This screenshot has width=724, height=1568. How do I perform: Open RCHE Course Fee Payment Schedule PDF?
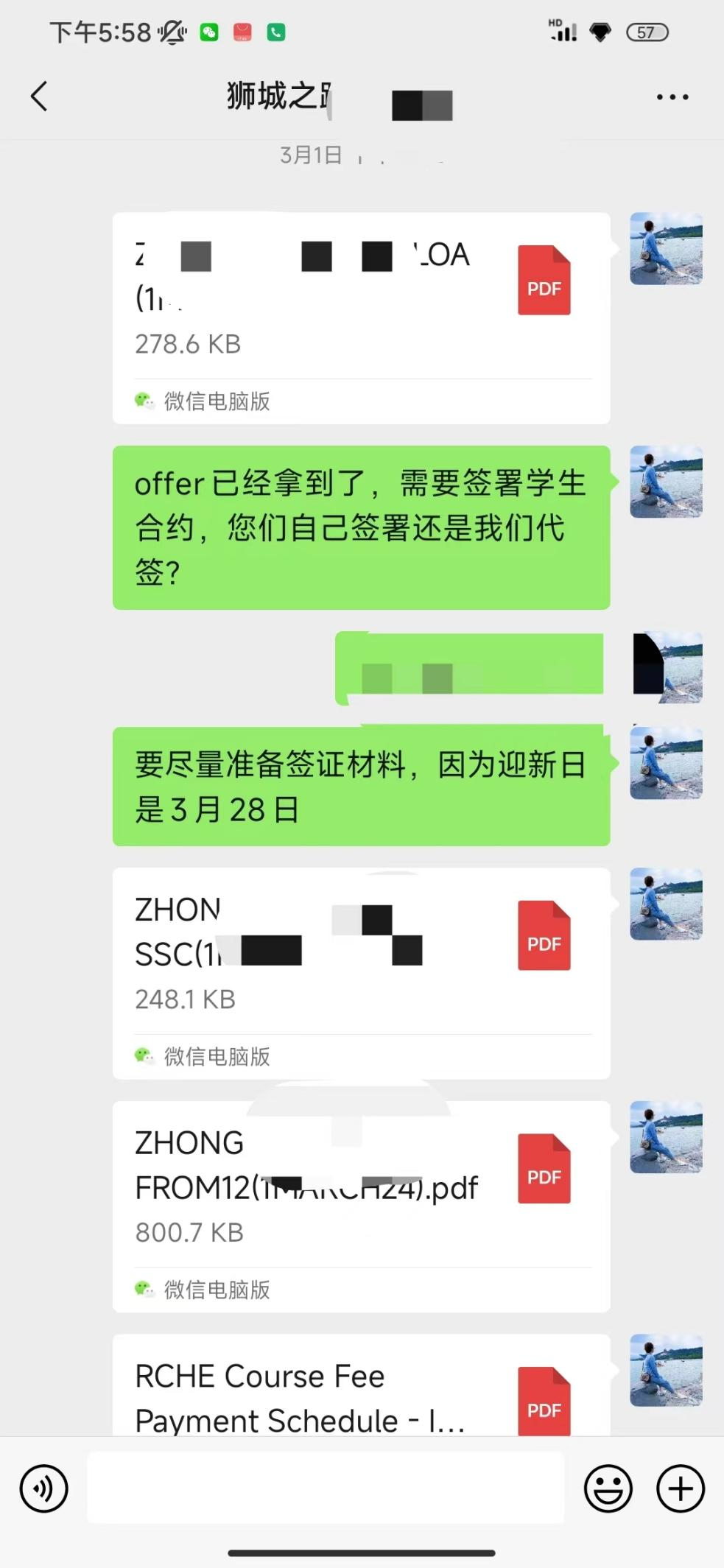coord(361,1392)
